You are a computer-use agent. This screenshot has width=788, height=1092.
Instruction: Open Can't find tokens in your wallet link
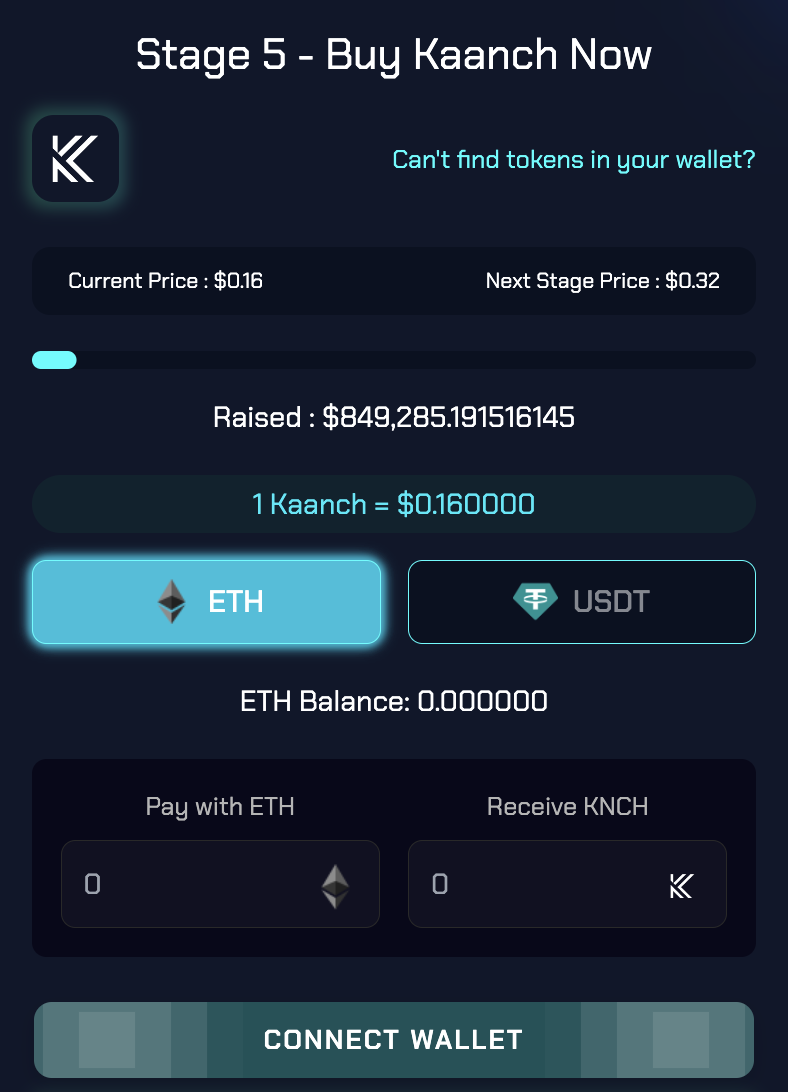point(572,159)
